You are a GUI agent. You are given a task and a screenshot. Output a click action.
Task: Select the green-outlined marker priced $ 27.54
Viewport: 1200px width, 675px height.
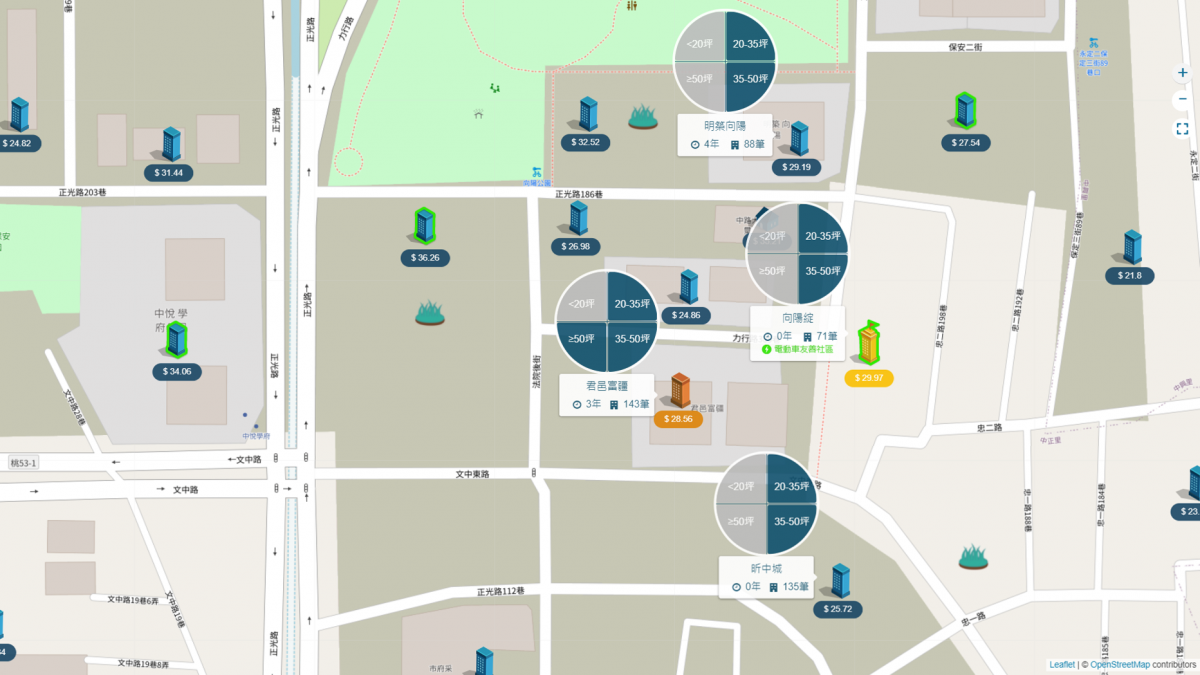tap(965, 112)
